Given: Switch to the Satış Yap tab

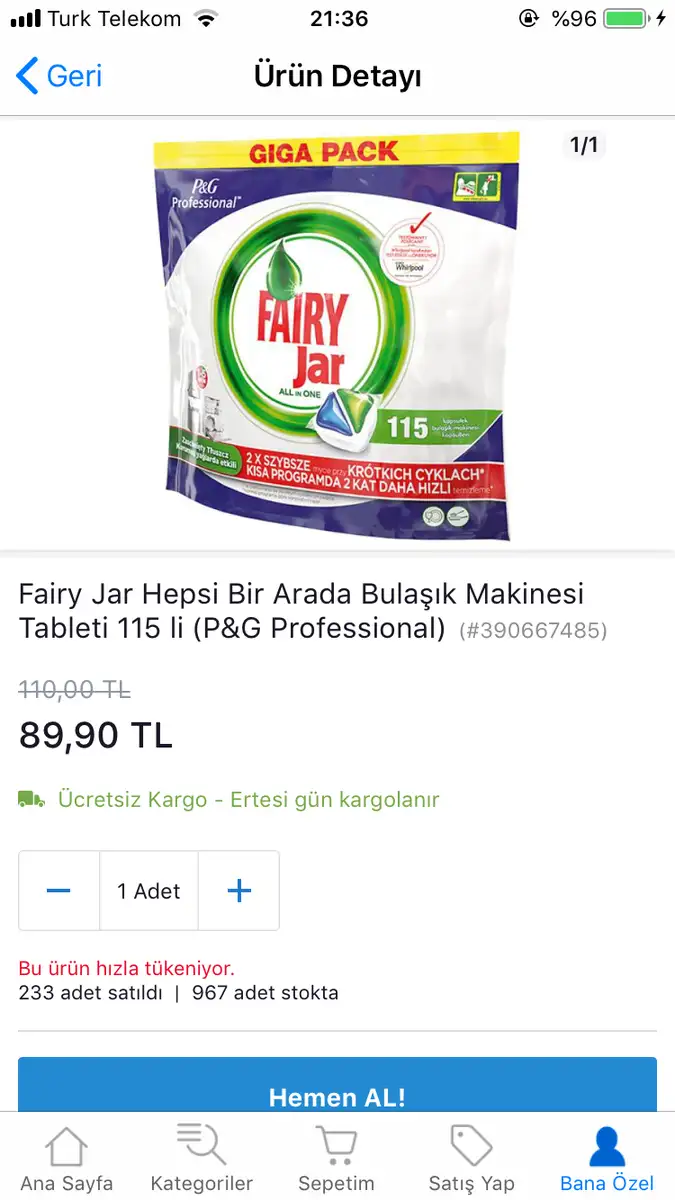Looking at the screenshot, I should coord(472,1158).
